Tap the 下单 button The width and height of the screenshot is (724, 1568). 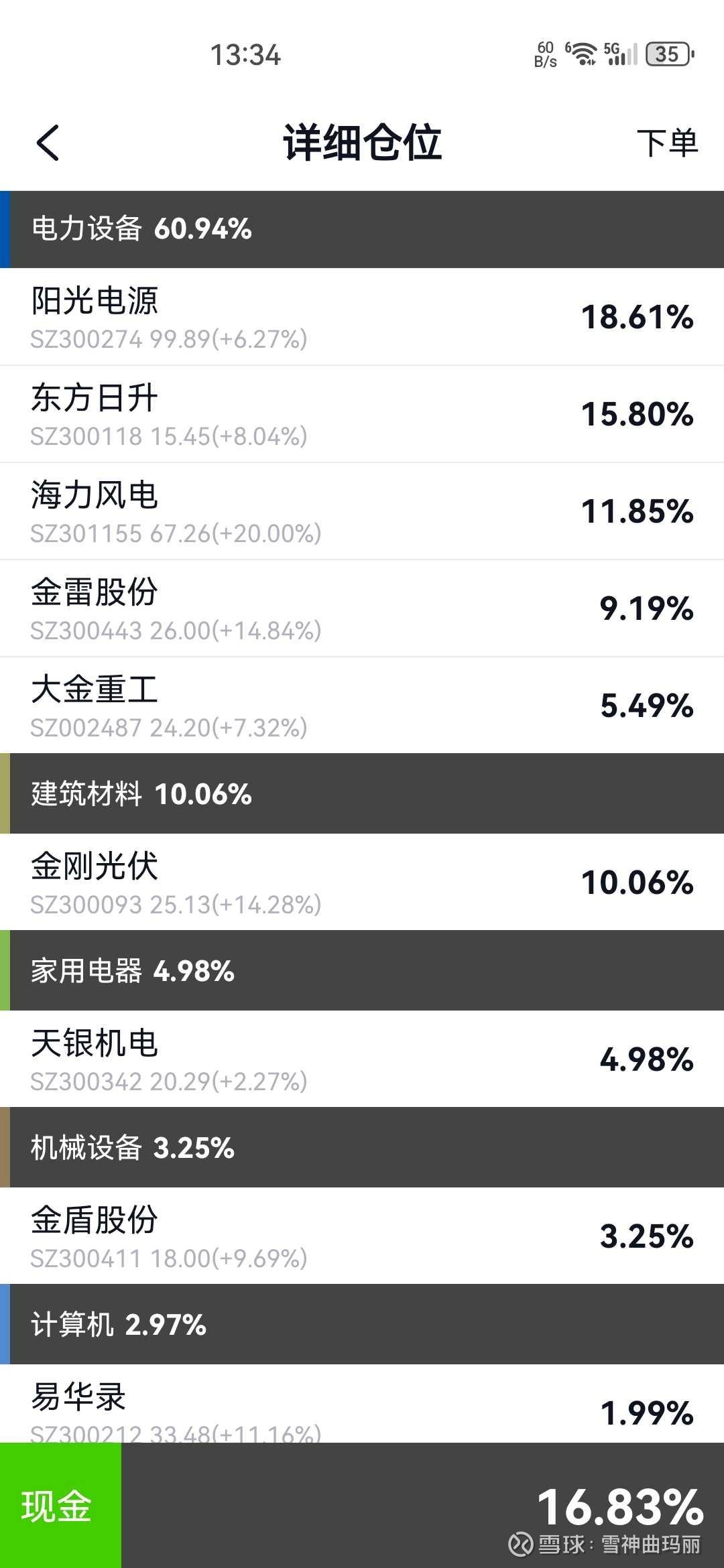(667, 143)
